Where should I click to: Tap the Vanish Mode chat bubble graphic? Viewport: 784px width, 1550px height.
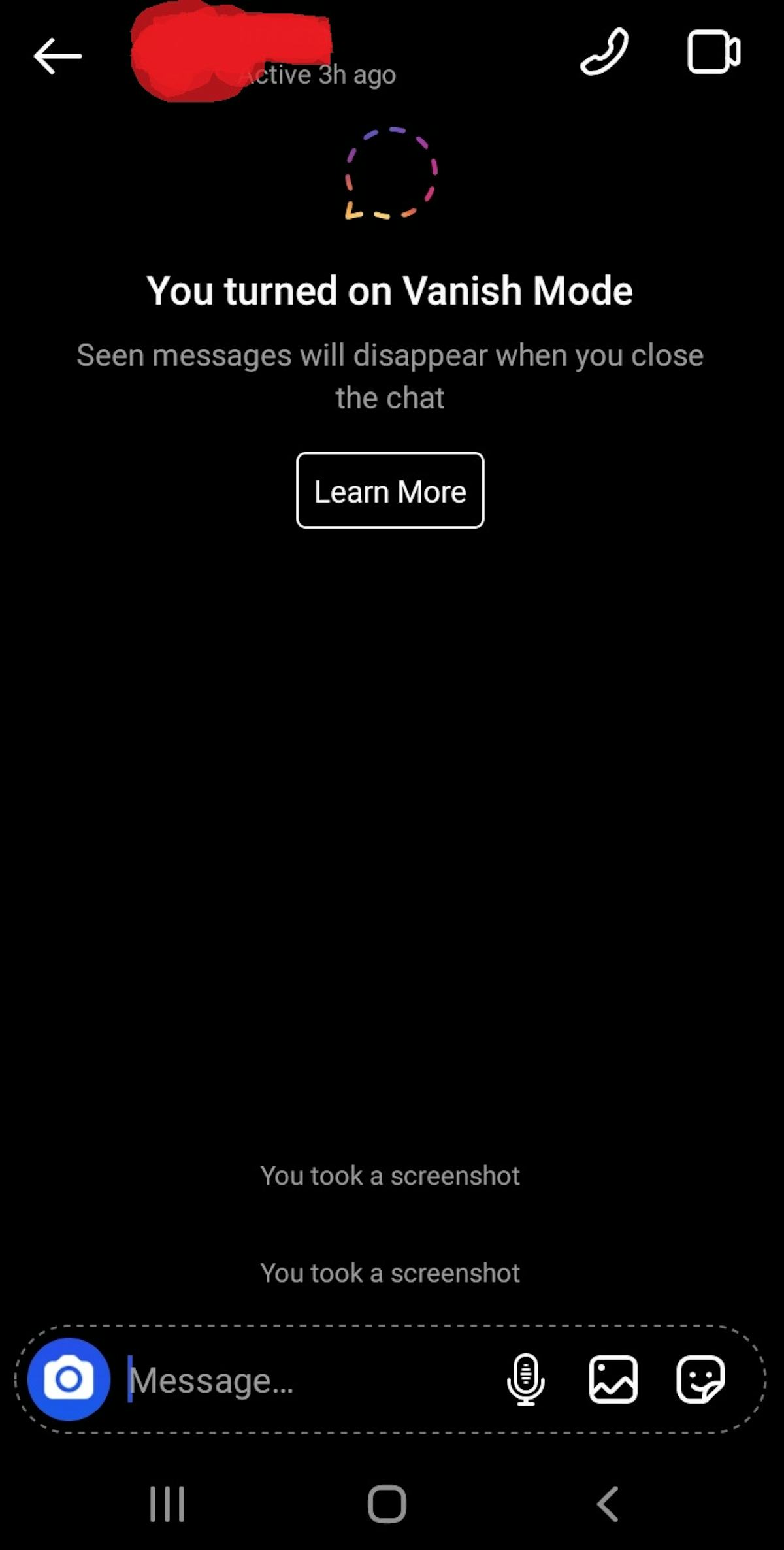[x=390, y=174]
